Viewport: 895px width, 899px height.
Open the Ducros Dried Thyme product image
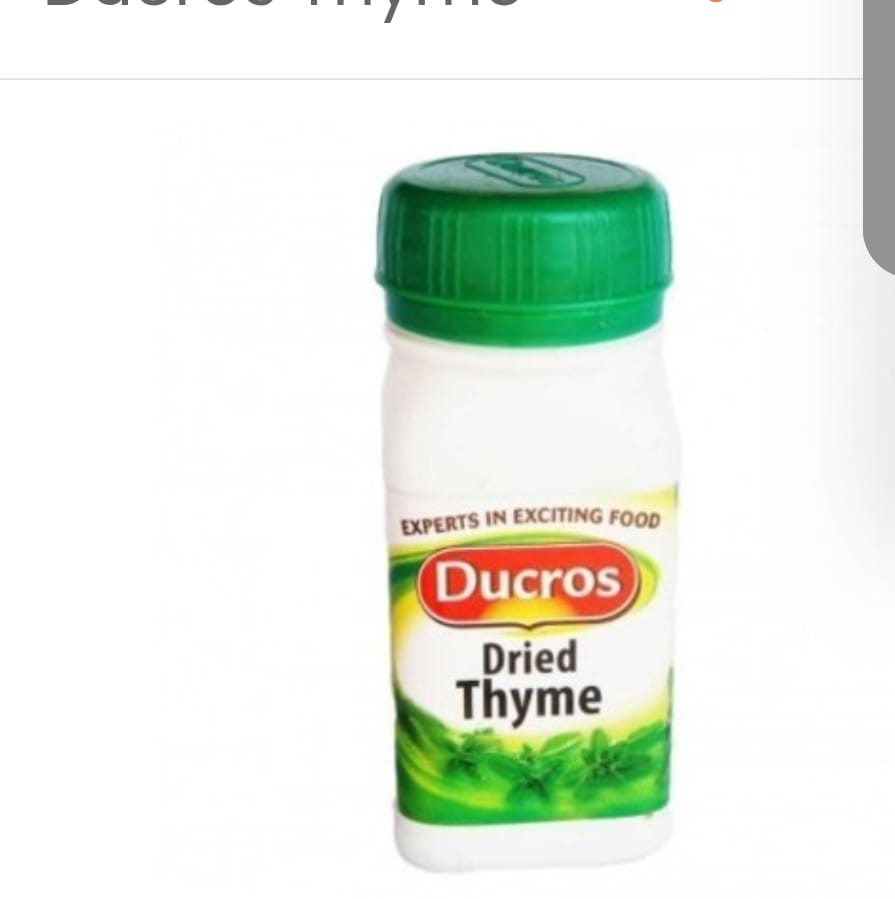525,510
